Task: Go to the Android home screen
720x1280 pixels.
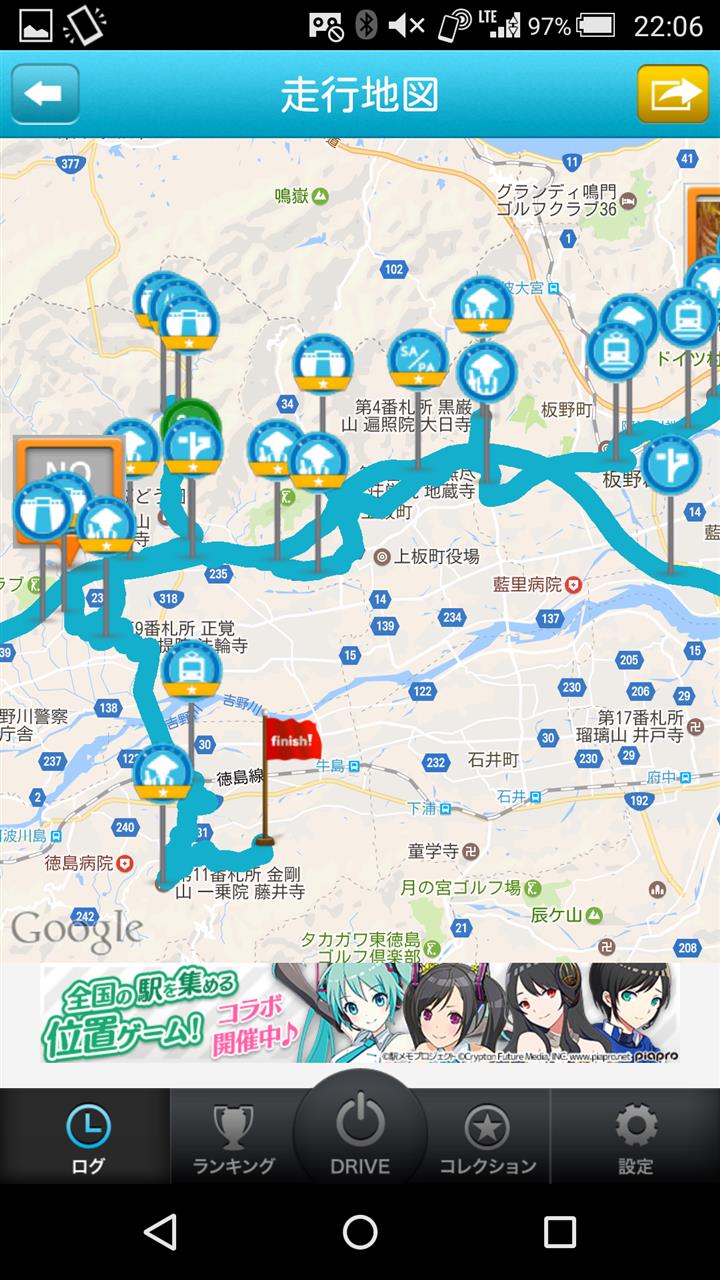Action: coord(360,1232)
